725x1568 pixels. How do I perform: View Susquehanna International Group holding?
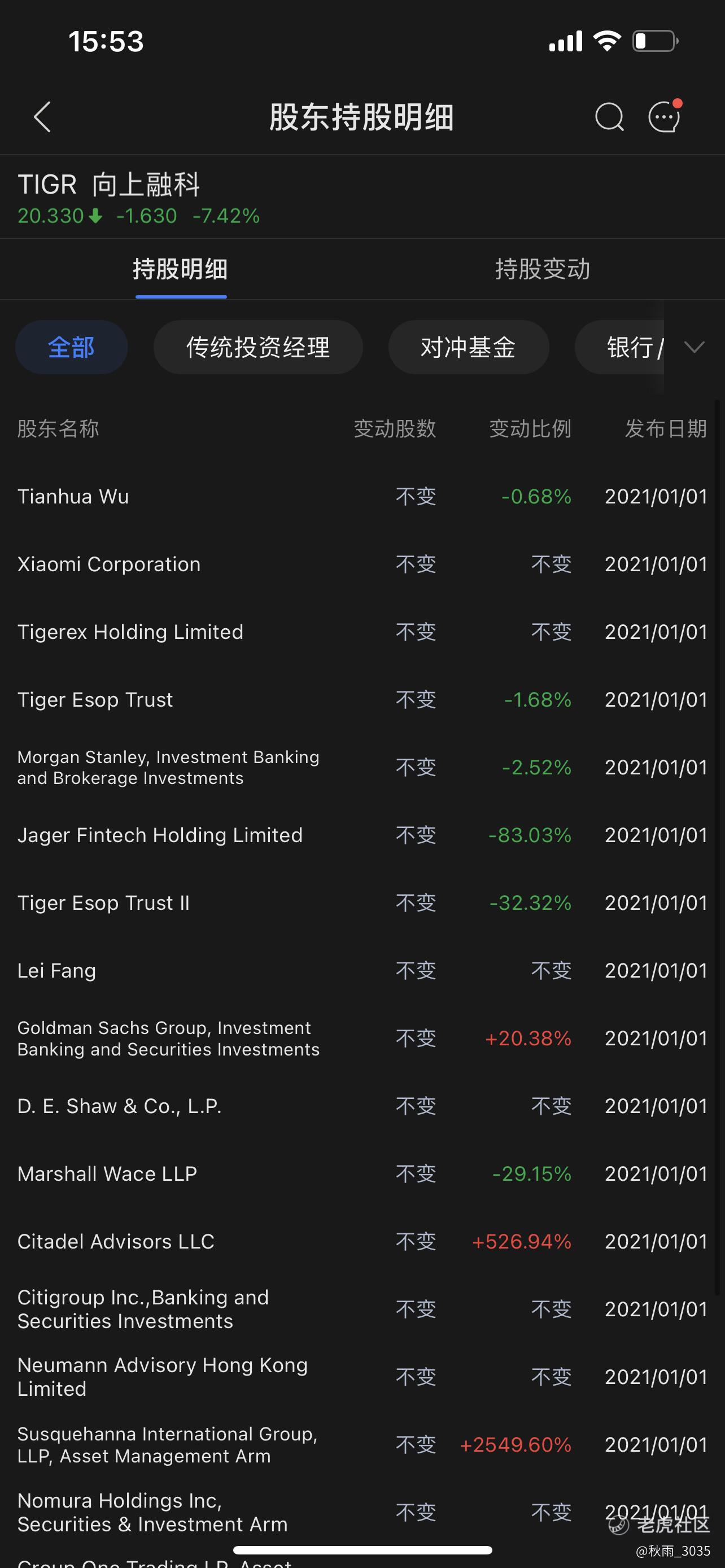[x=362, y=1444]
